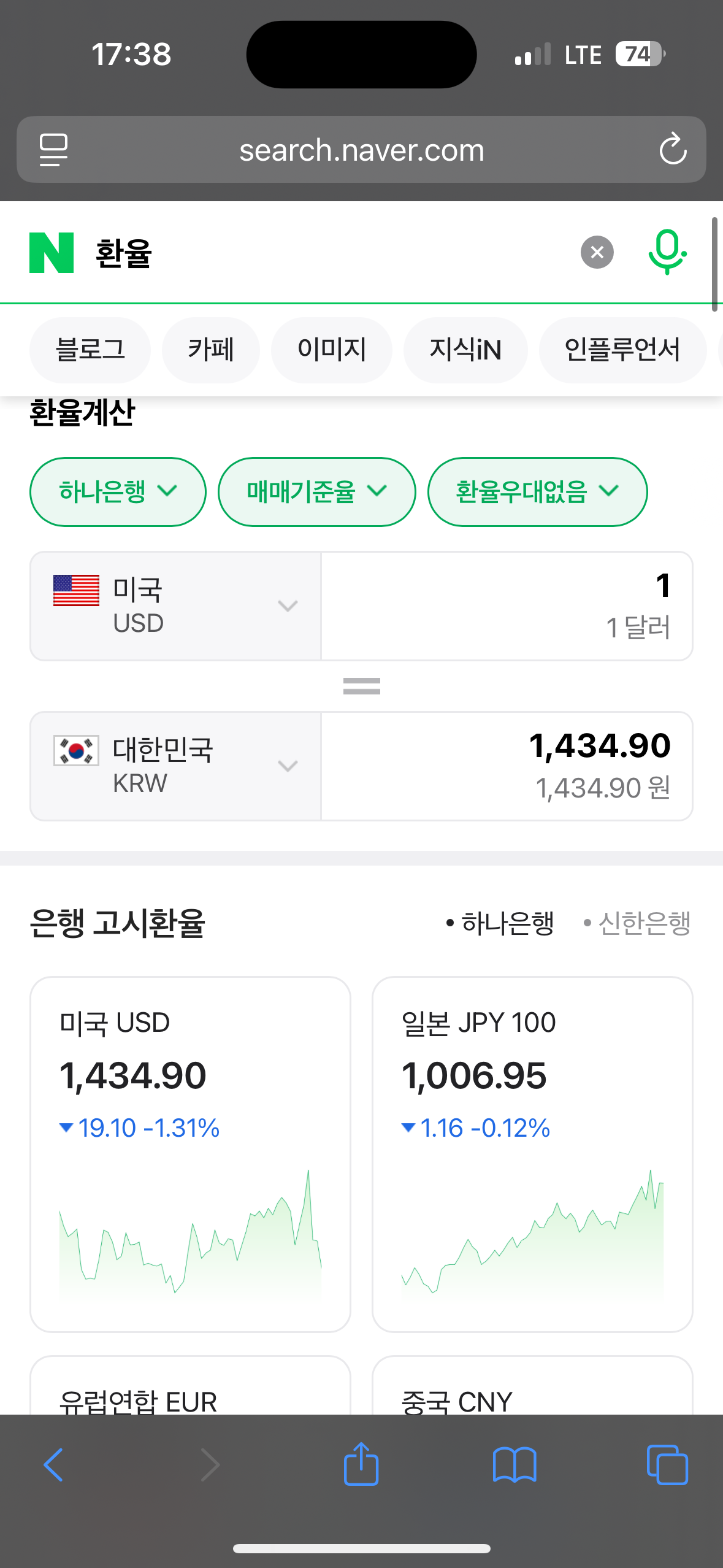723x1568 pixels.
Task: Open the 하나은행 bank dropdown
Action: (x=118, y=491)
